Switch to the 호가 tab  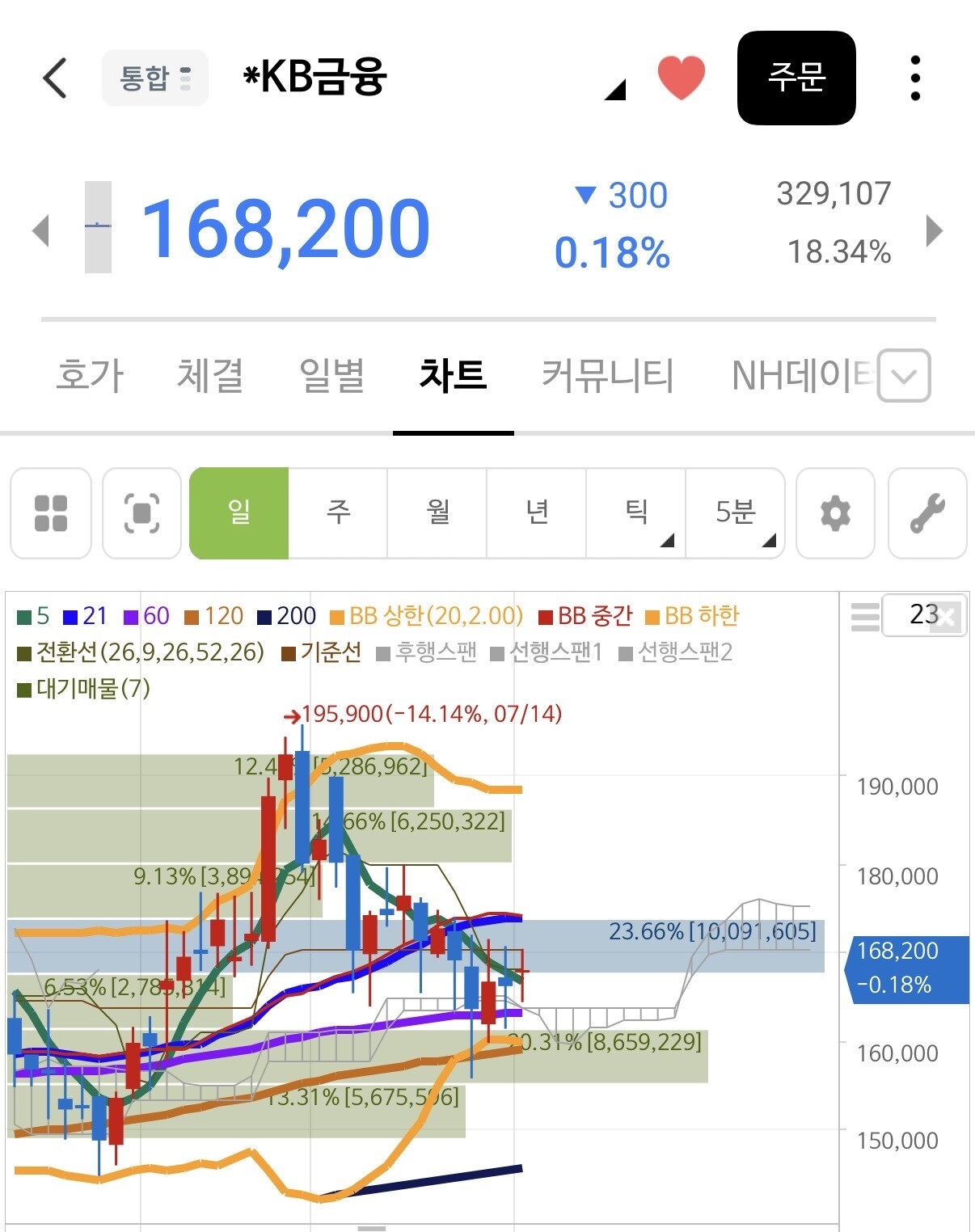tap(90, 375)
